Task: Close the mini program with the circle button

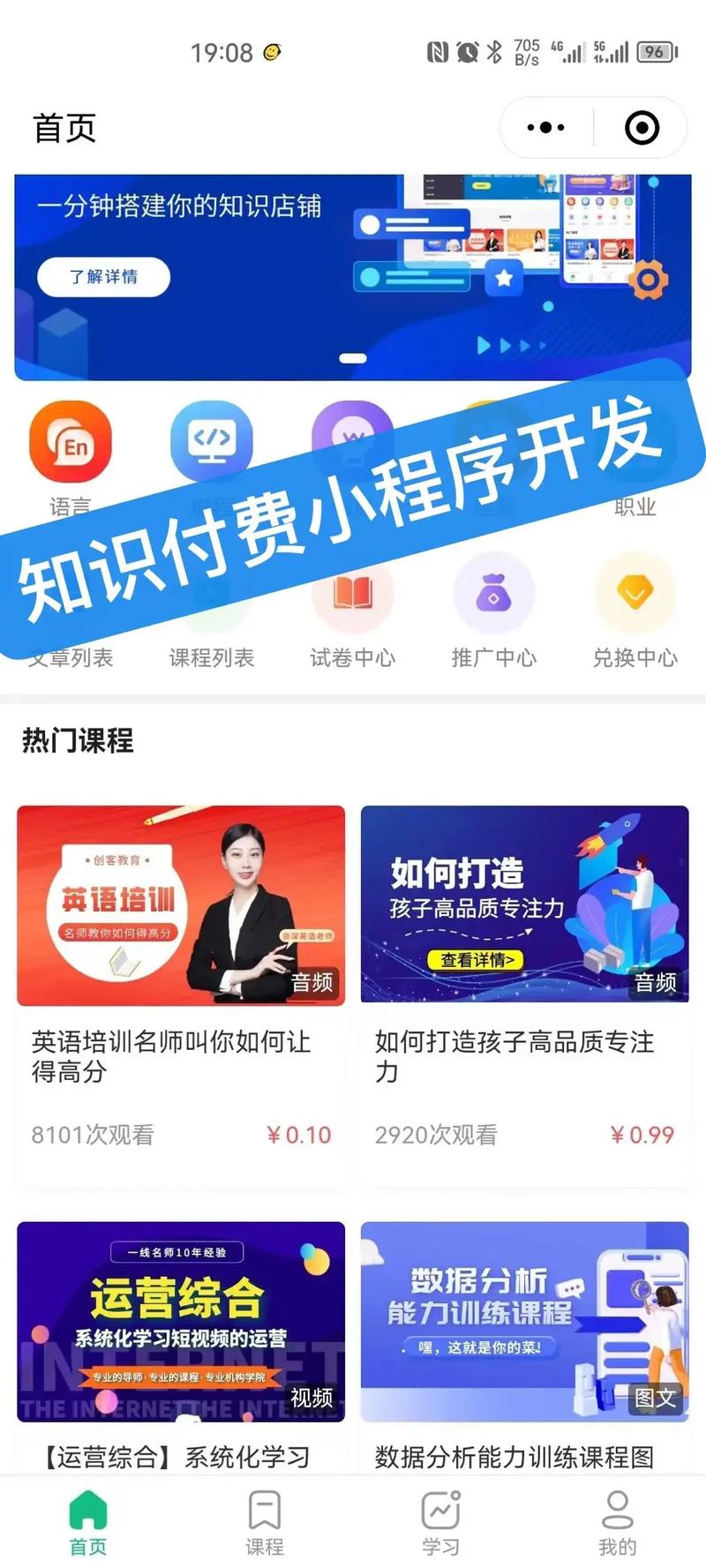Action: point(642,128)
